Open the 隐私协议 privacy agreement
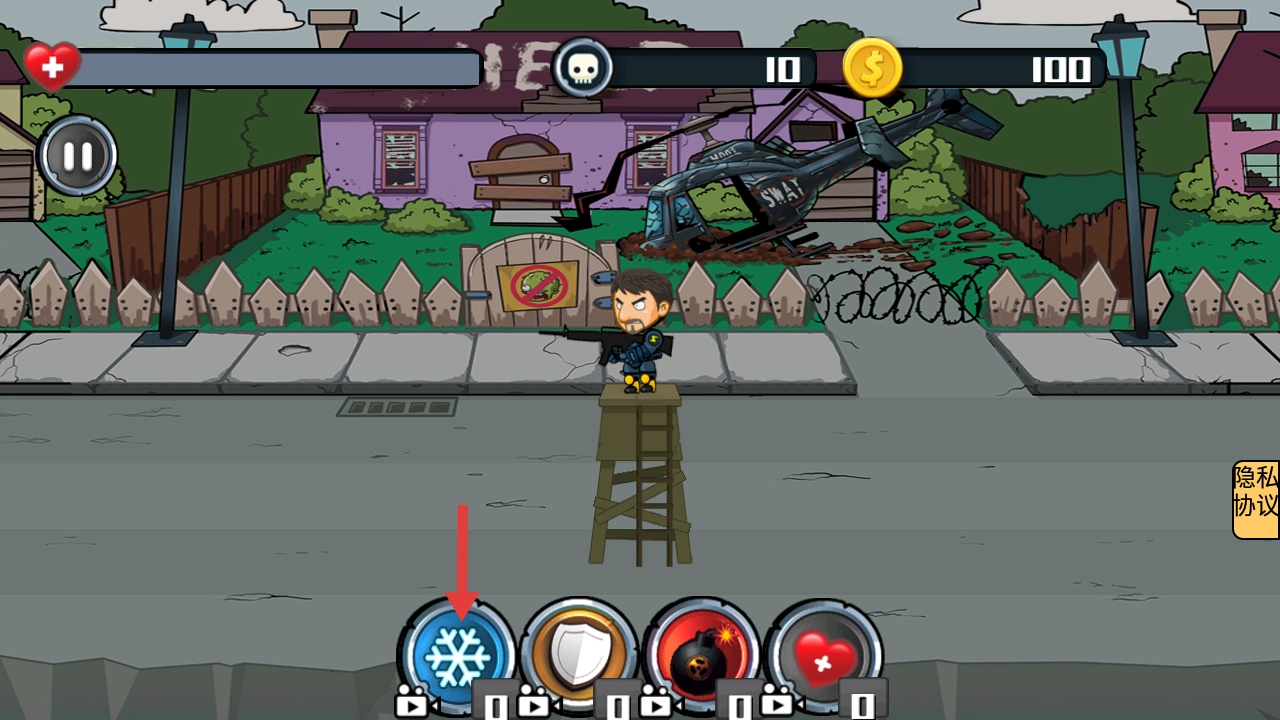 coord(1256,499)
